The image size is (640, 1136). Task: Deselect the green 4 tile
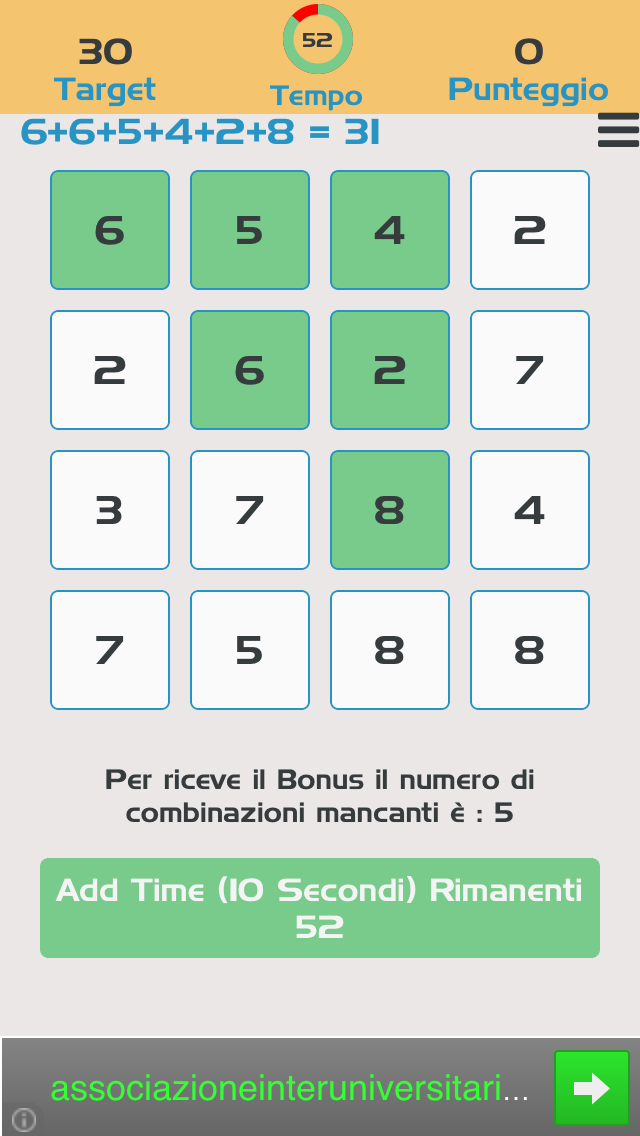click(390, 230)
